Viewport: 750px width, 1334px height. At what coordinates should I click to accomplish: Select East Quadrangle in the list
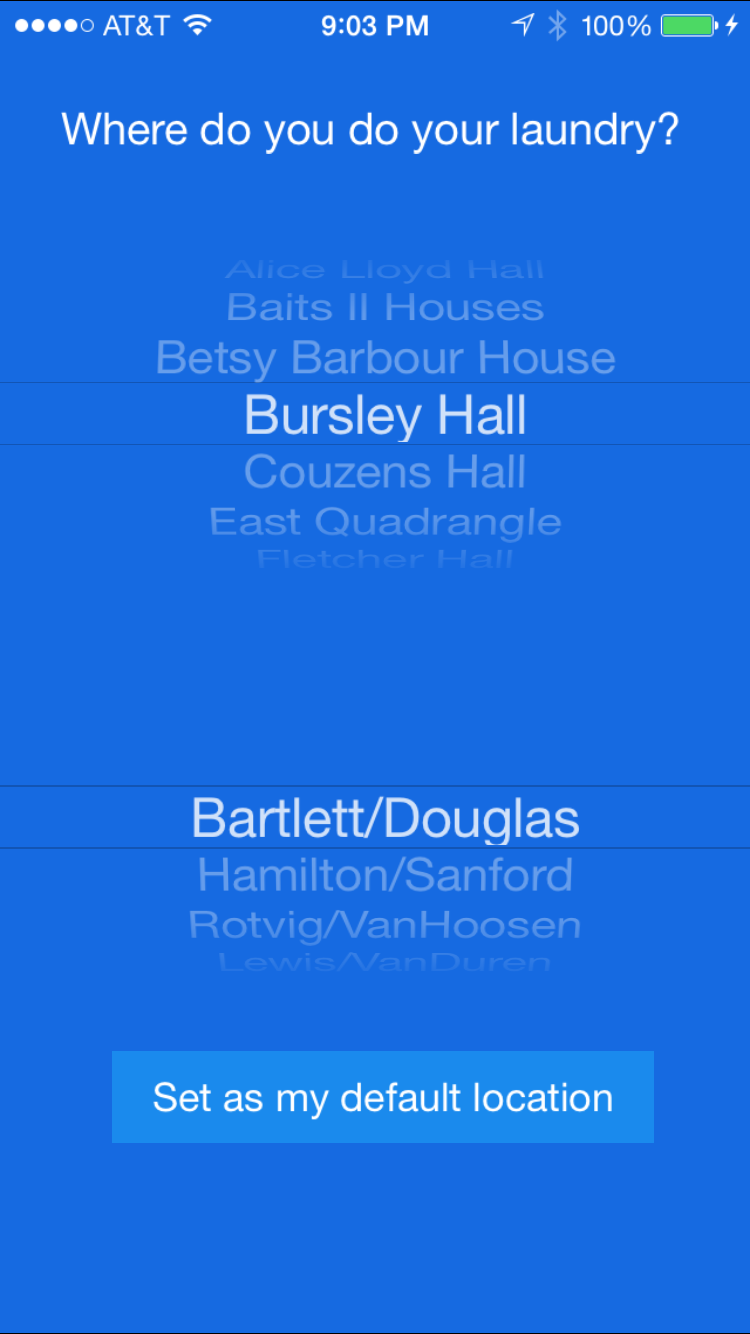tap(385, 522)
